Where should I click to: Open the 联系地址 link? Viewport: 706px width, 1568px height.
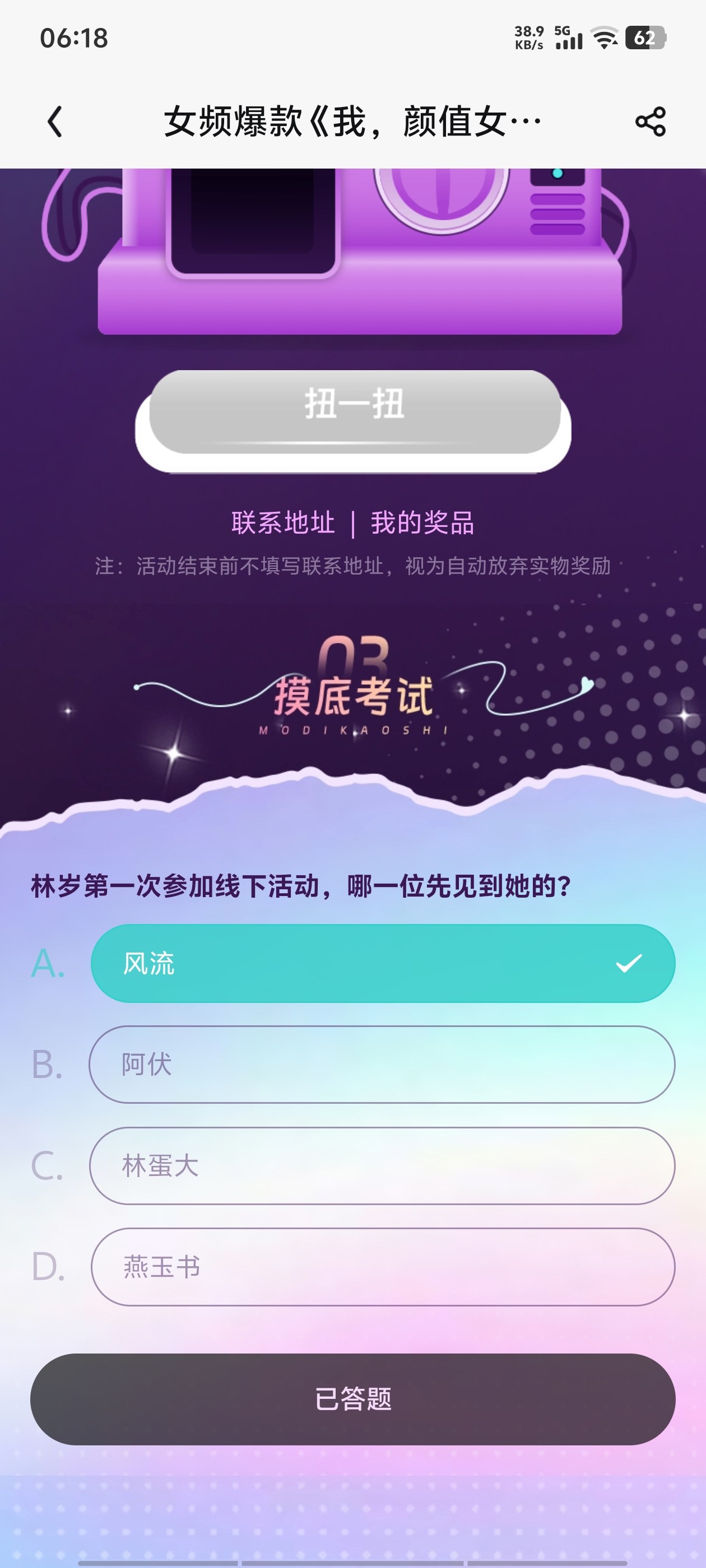pyautogui.click(x=284, y=522)
